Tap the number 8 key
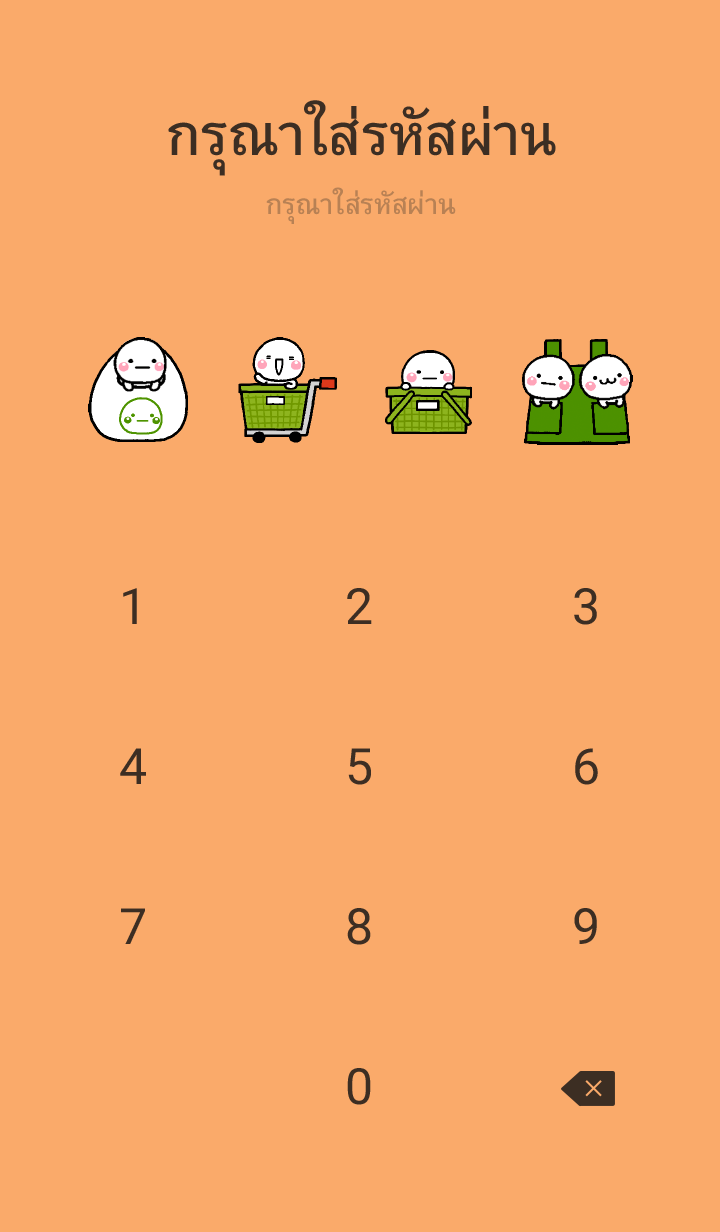Viewport: 720px width, 1232px height. pos(359,927)
